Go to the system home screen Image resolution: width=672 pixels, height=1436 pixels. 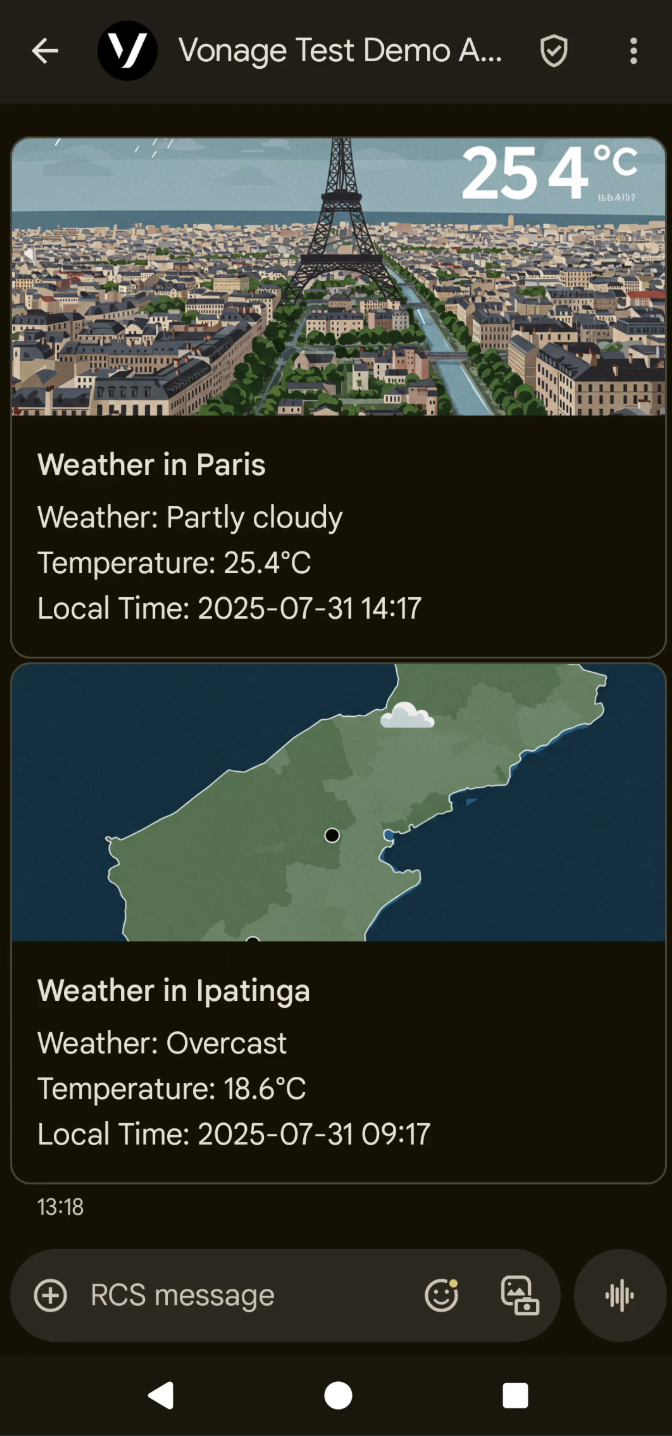[x=338, y=1395]
